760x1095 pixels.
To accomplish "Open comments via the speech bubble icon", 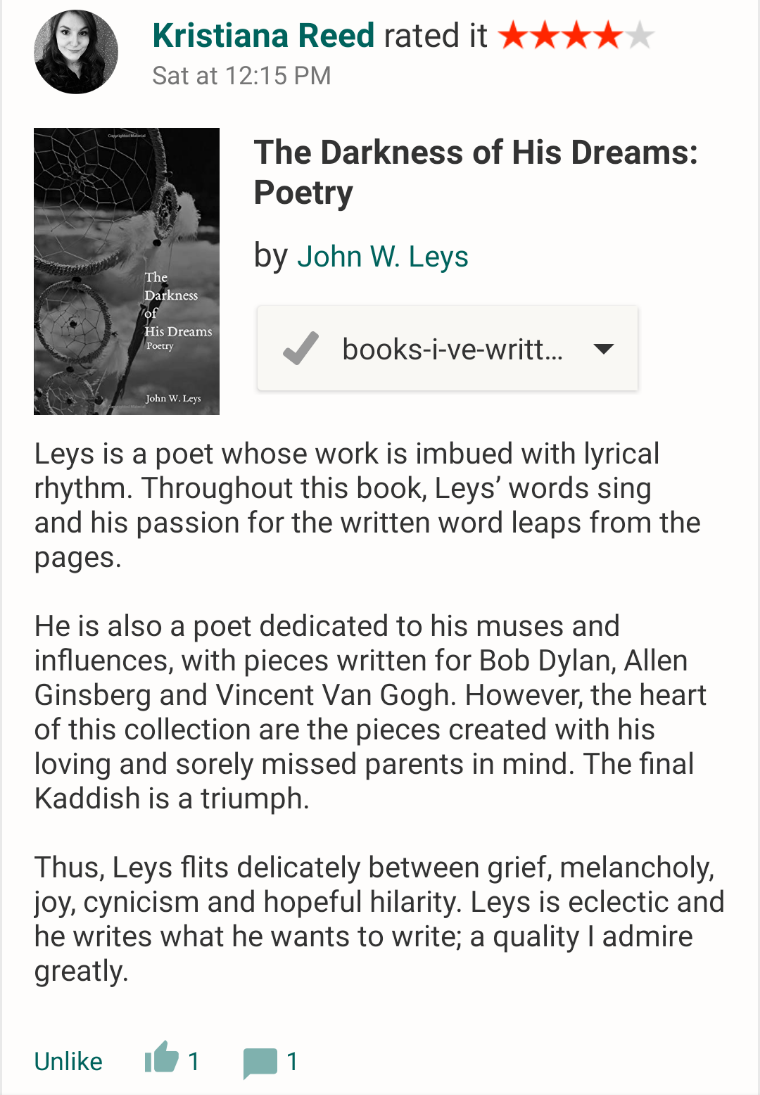I will point(259,1062).
